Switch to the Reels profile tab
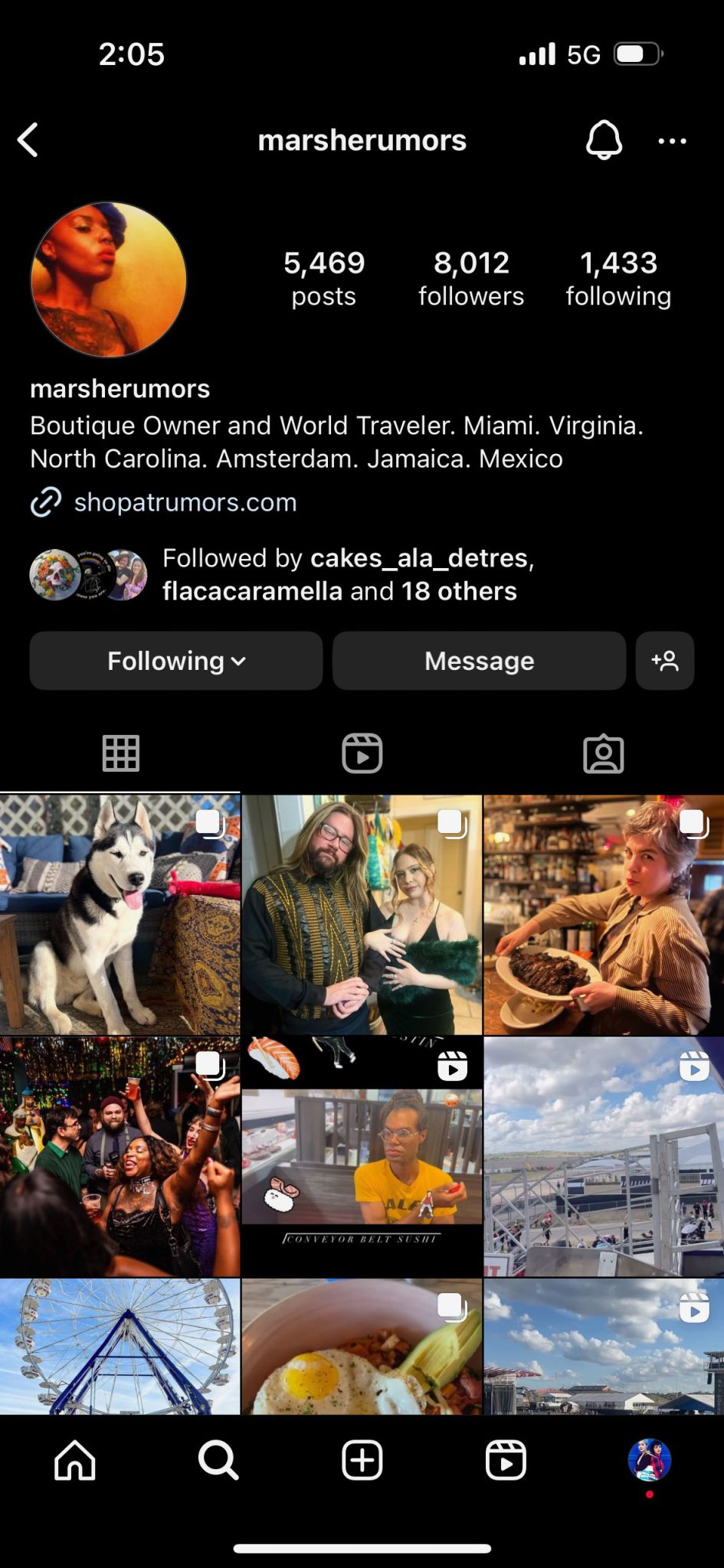 click(362, 753)
